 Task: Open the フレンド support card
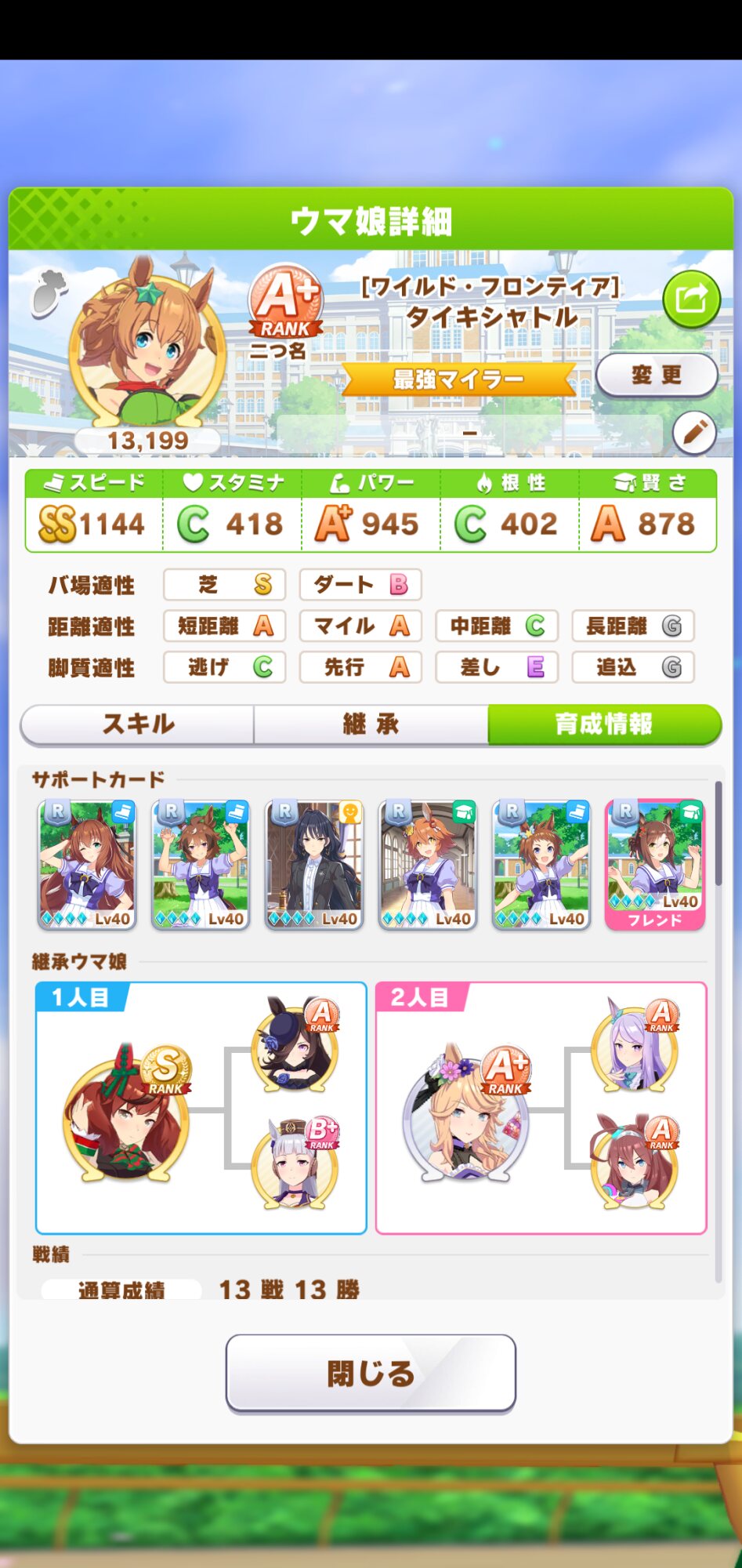pyautogui.click(x=655, y=865)
